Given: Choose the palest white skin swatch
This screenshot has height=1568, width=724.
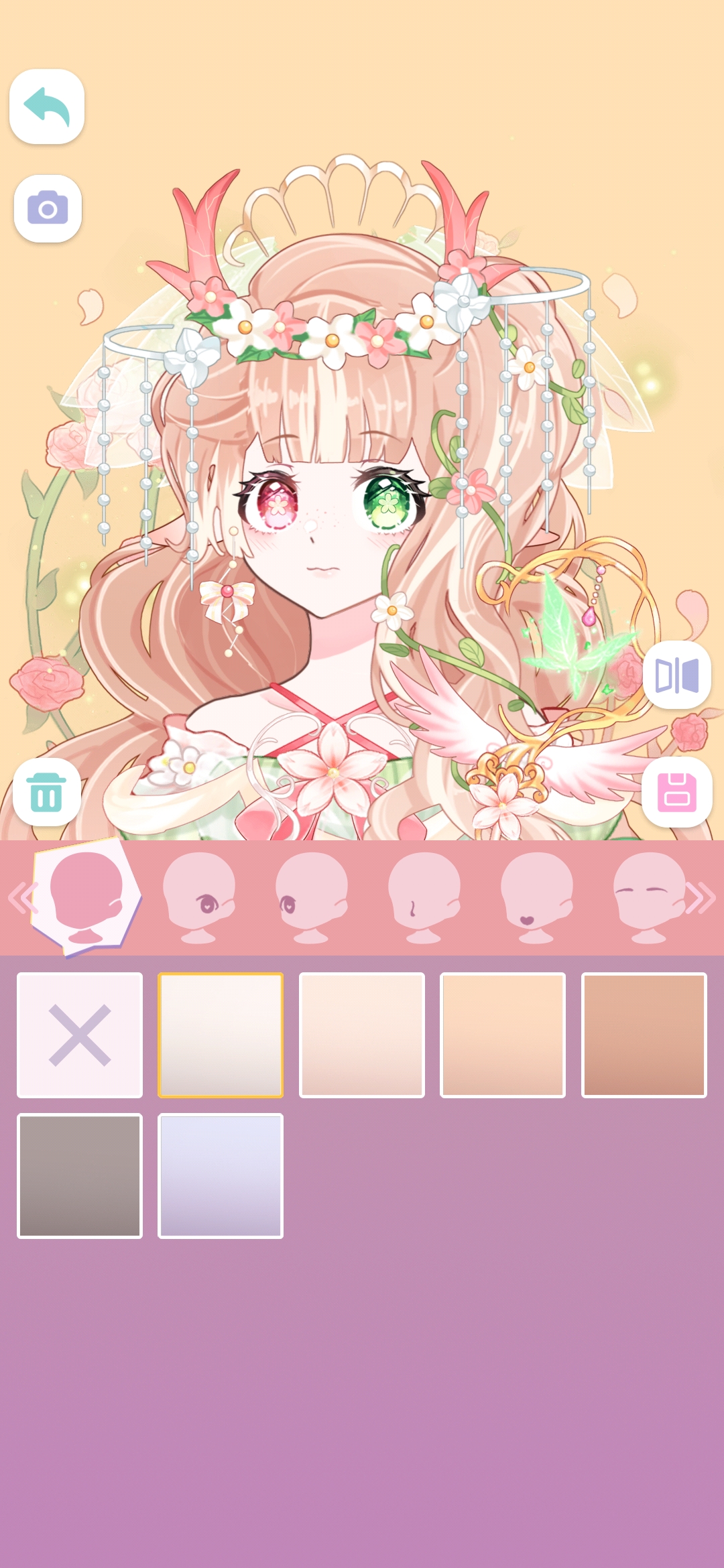Looking at the screenshot, I should (221, 1035).
